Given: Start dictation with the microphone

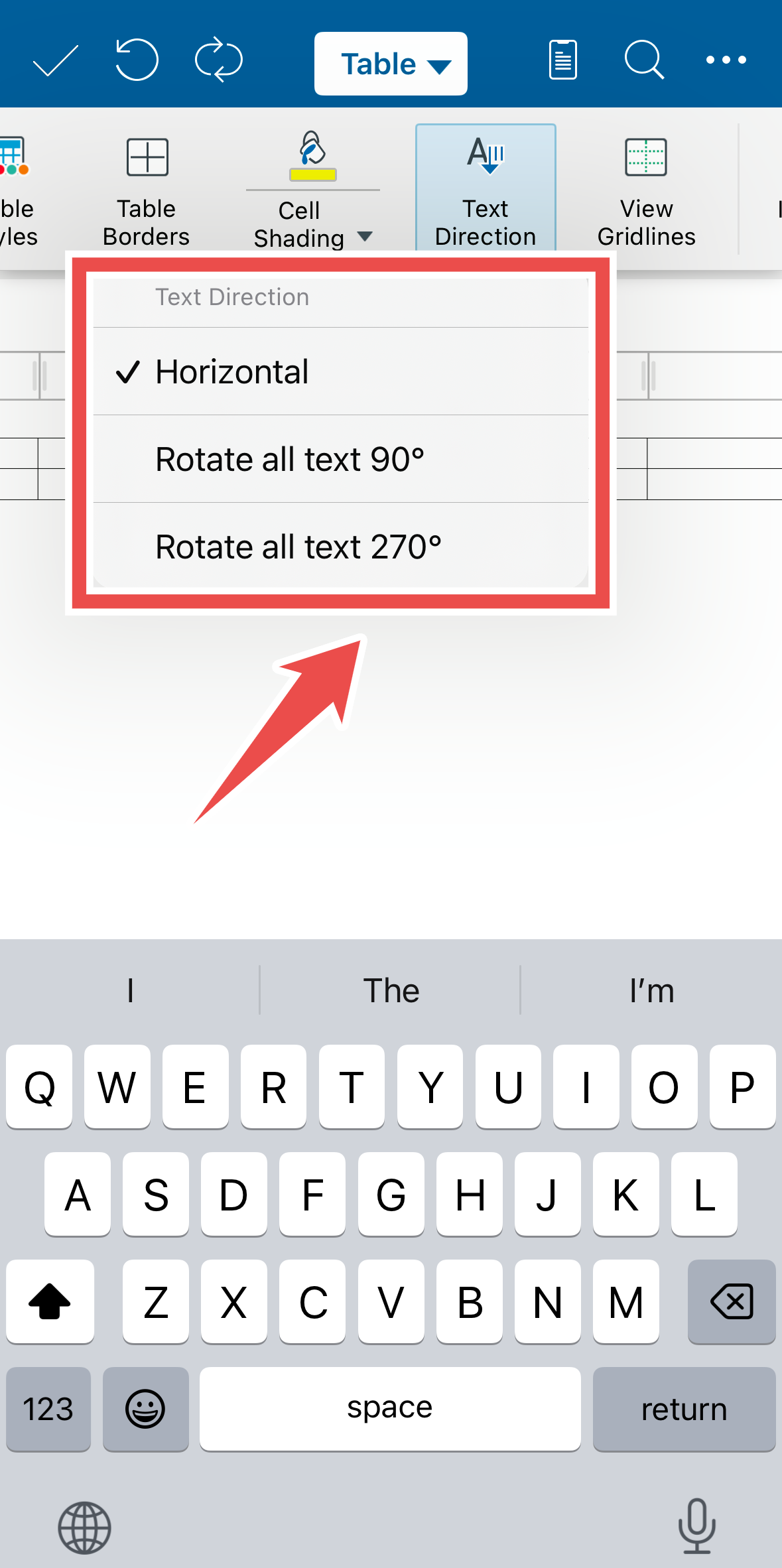Looking at the screenshot, I should coord(696,1526).
